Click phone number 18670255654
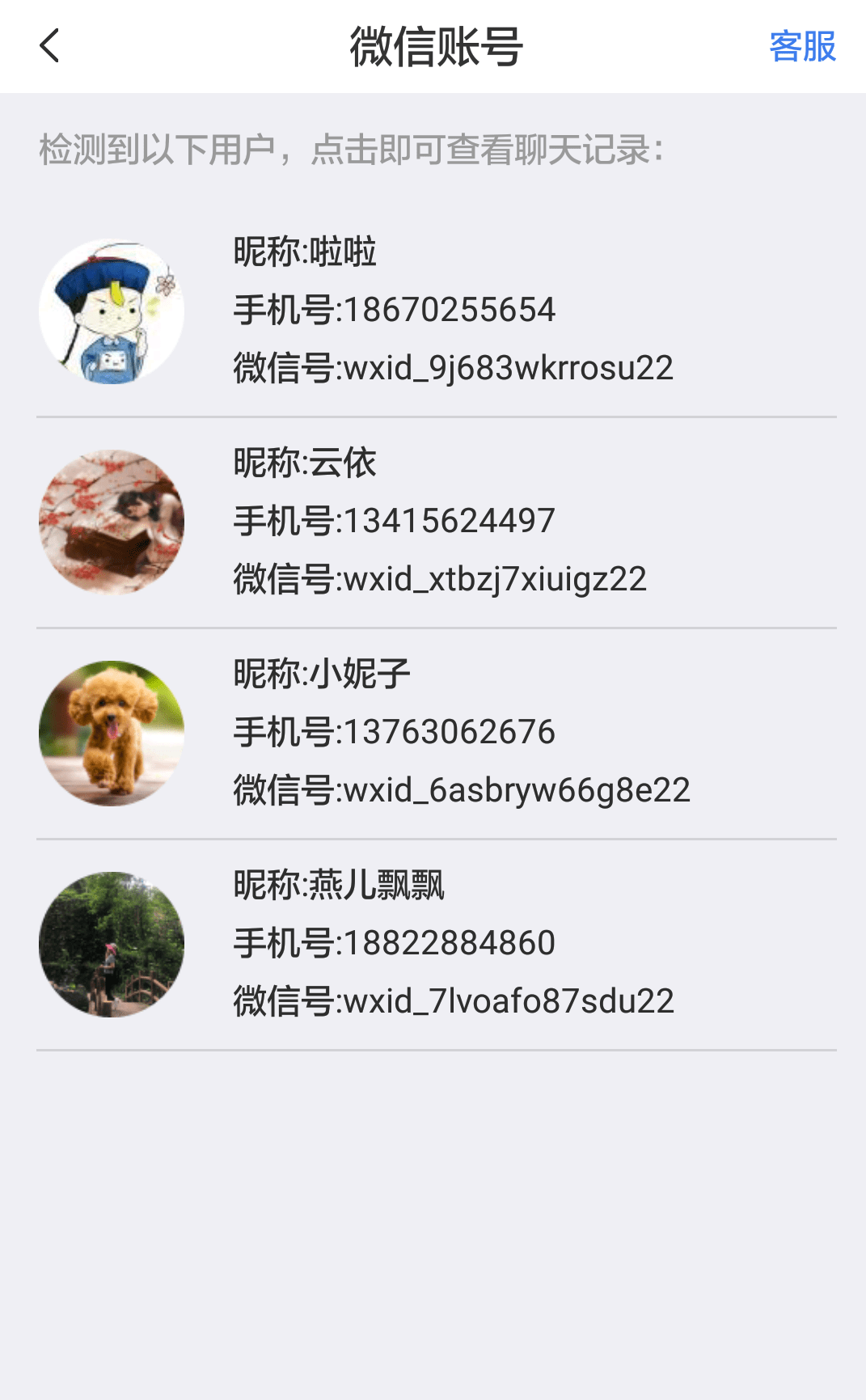 [x=394, y=310]
